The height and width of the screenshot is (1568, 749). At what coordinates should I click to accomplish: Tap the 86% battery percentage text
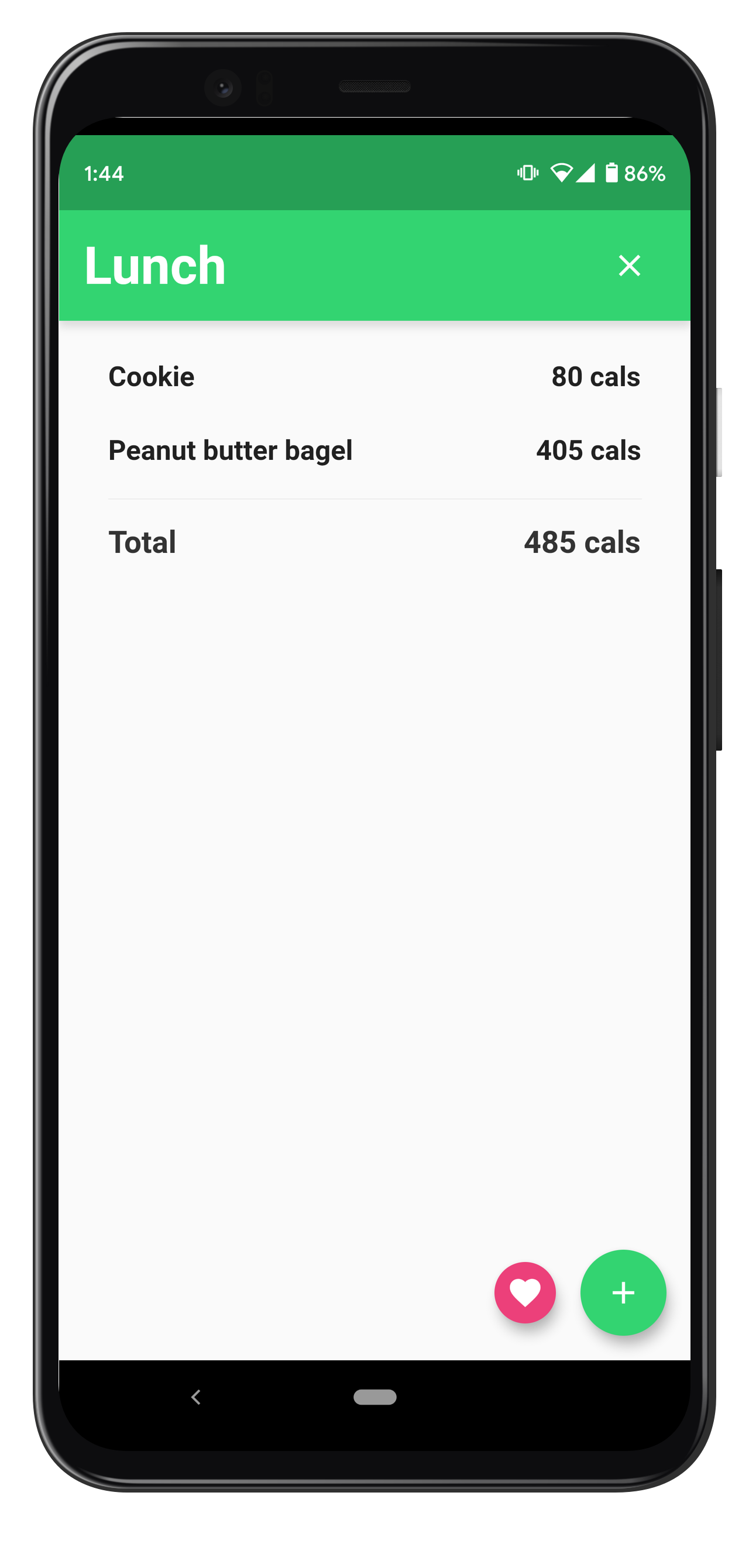pyautogui.click(x=643, y=173)
